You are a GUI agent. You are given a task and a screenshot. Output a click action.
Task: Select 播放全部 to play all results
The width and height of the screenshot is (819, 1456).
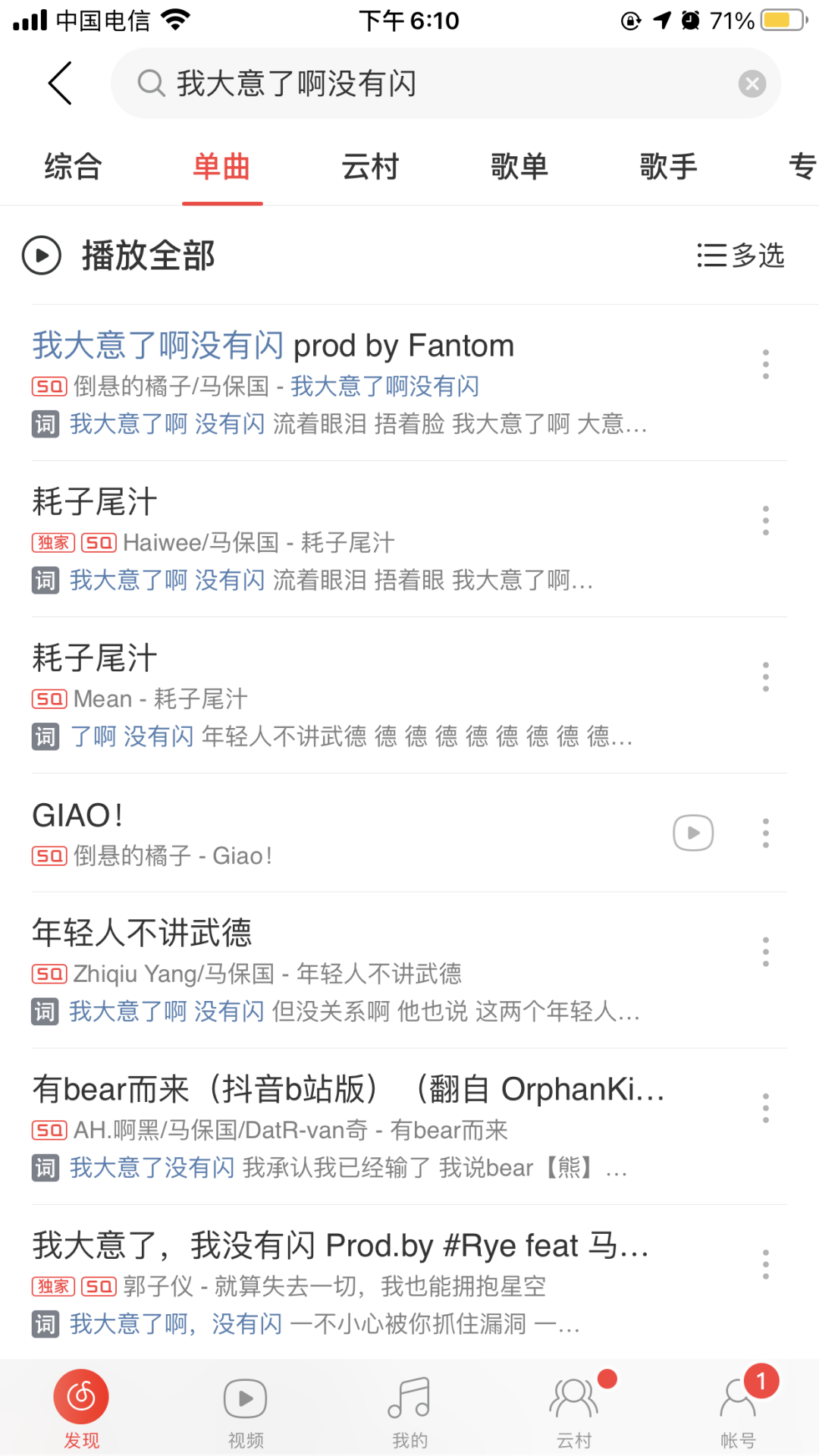point(147,256)
